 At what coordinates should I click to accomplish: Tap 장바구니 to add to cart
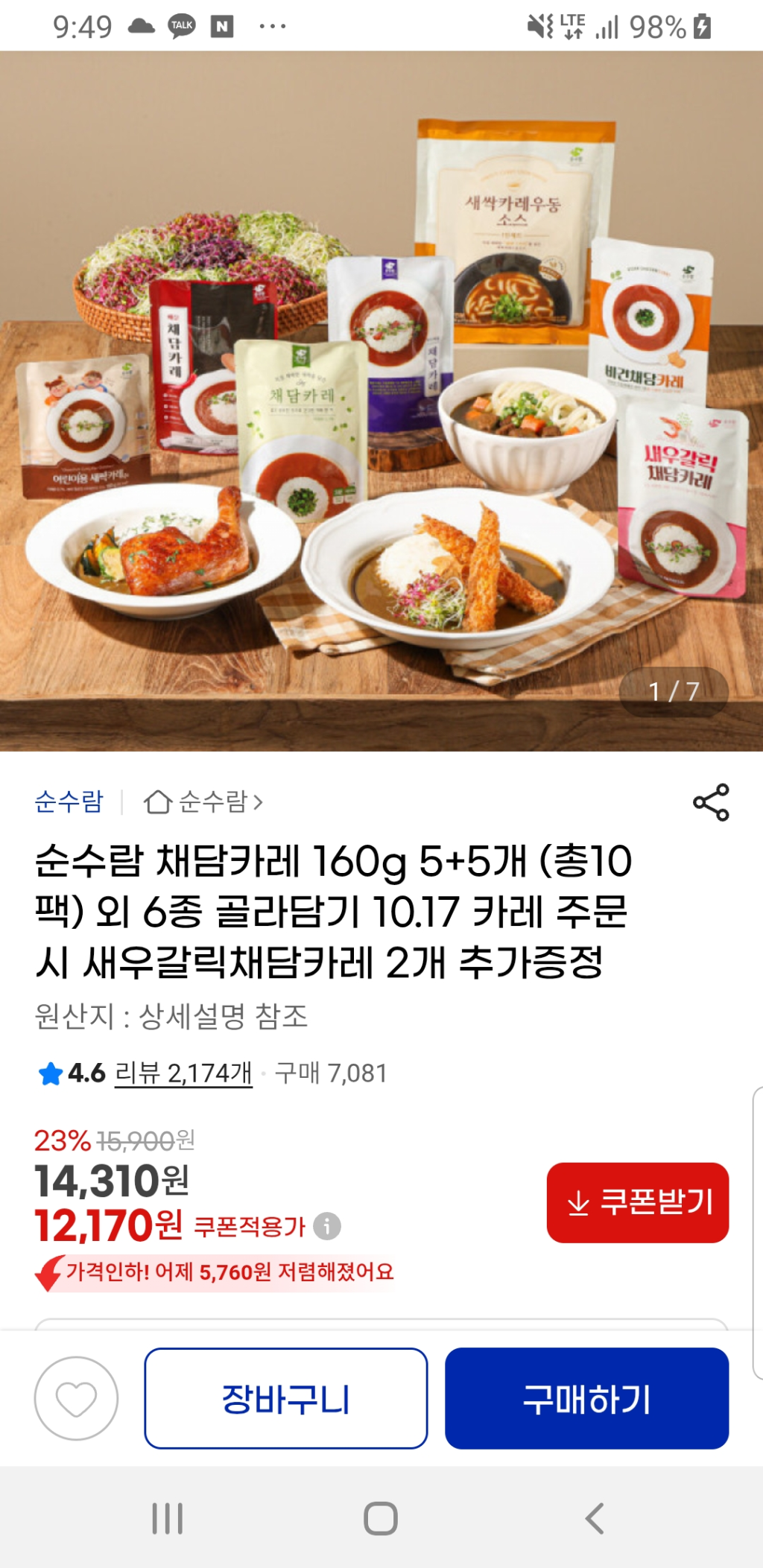[286, 1398]
